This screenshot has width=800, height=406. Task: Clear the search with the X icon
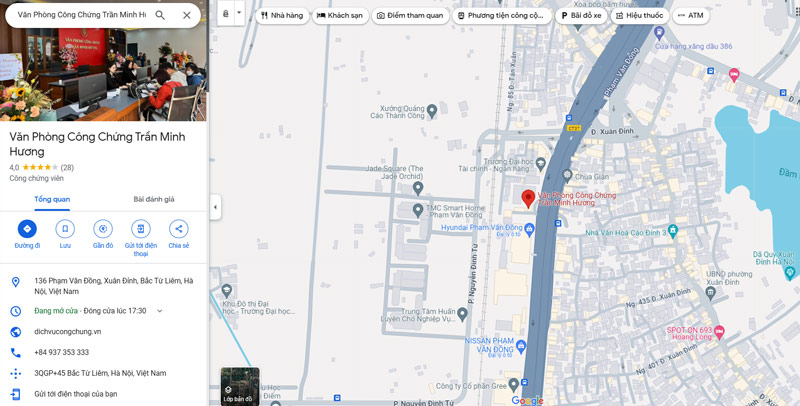pos(187,15)
